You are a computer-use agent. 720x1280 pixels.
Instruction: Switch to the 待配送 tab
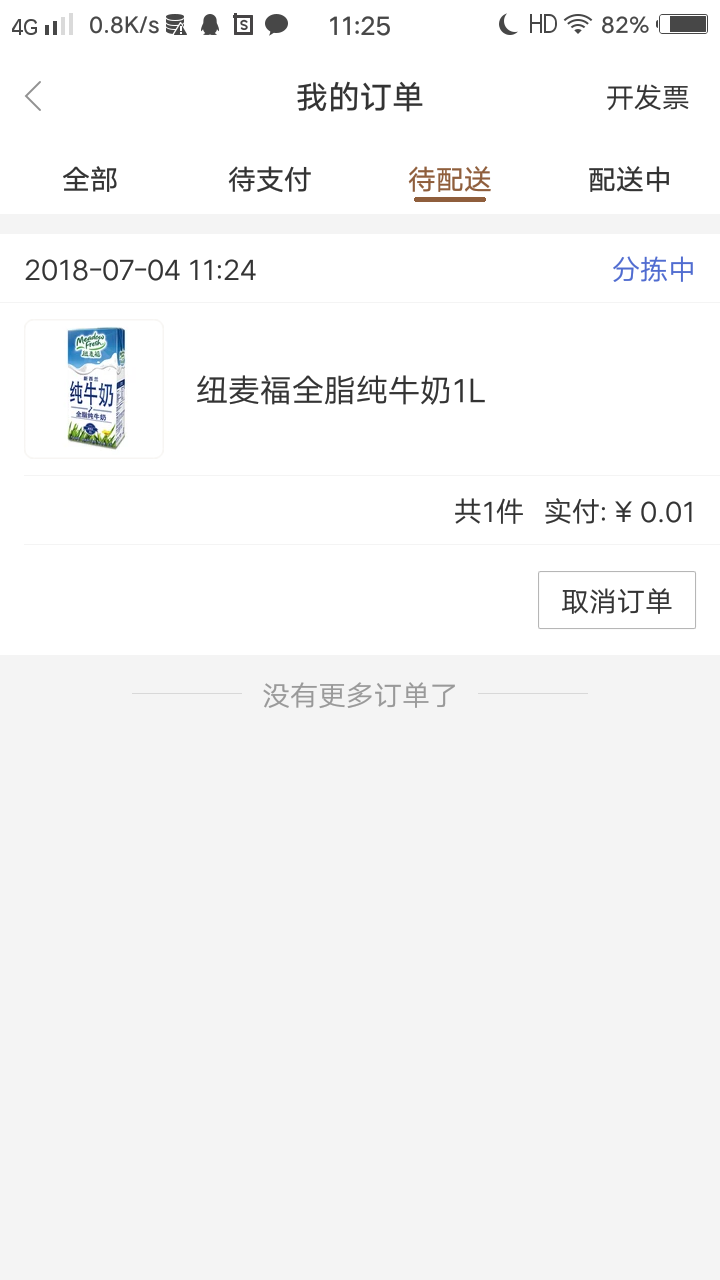449,180
